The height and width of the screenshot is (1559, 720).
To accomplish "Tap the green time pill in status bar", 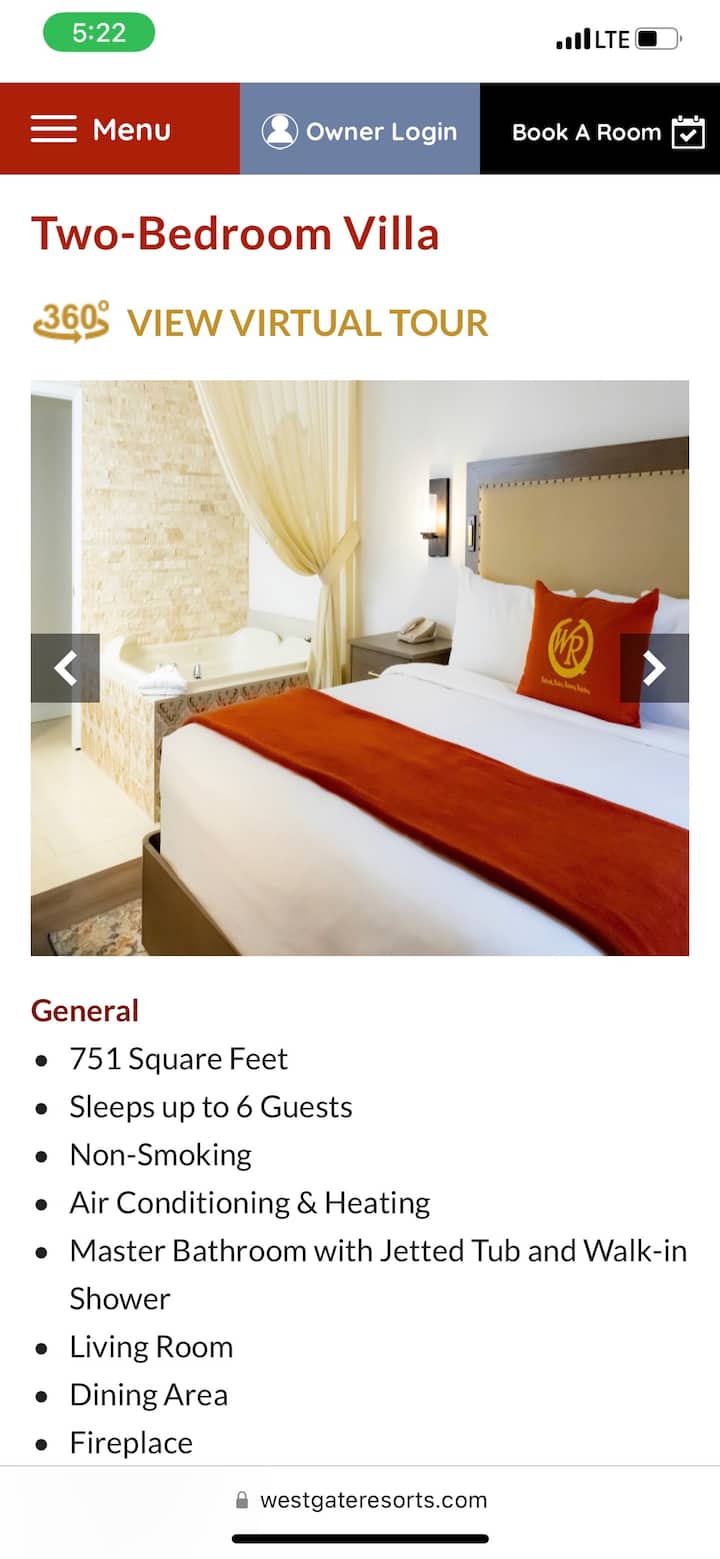I will (98, 33).
